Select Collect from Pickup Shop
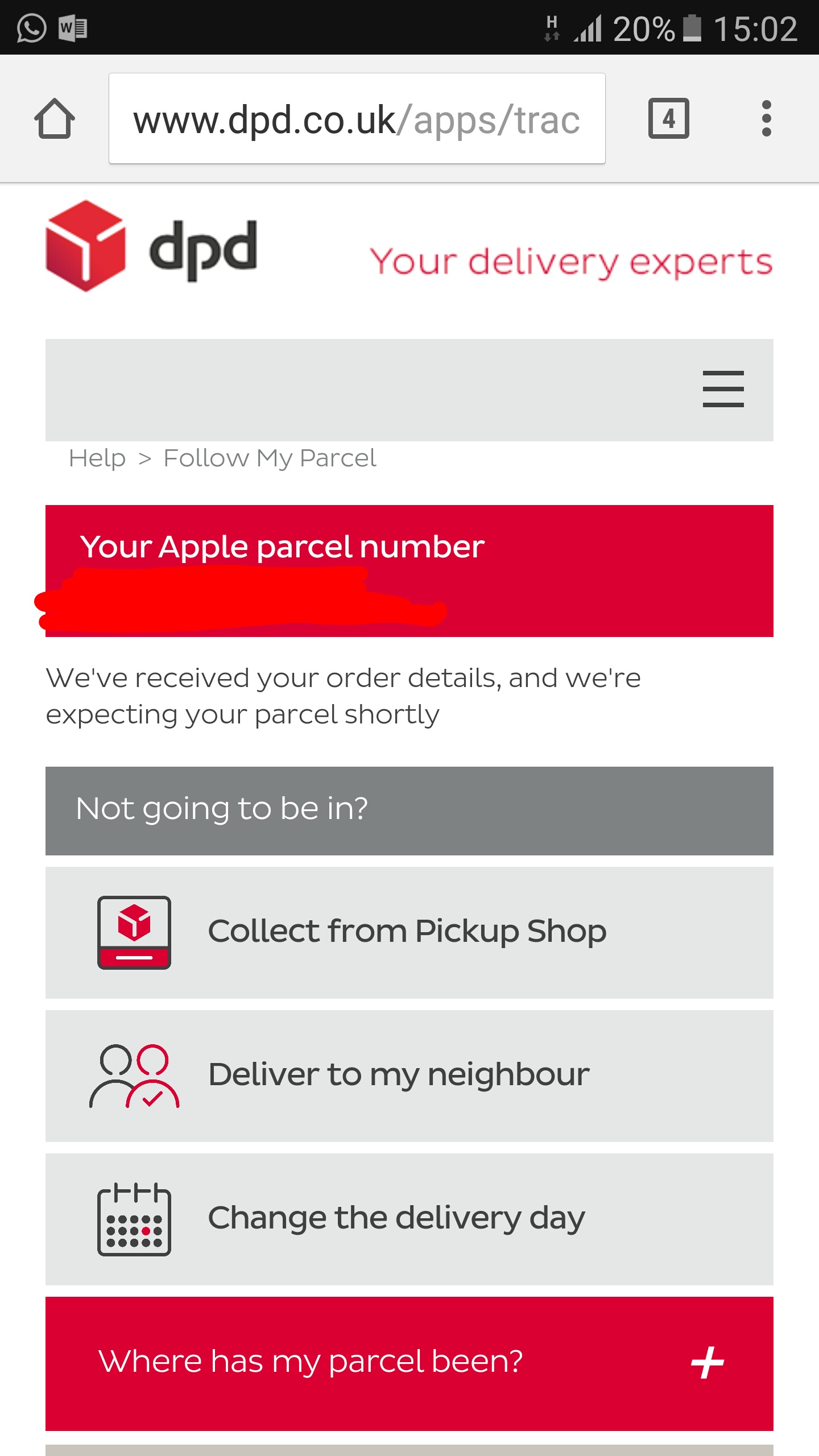Image resolution: width=819 pixels, height=1456 pixels. pos(409,933)
